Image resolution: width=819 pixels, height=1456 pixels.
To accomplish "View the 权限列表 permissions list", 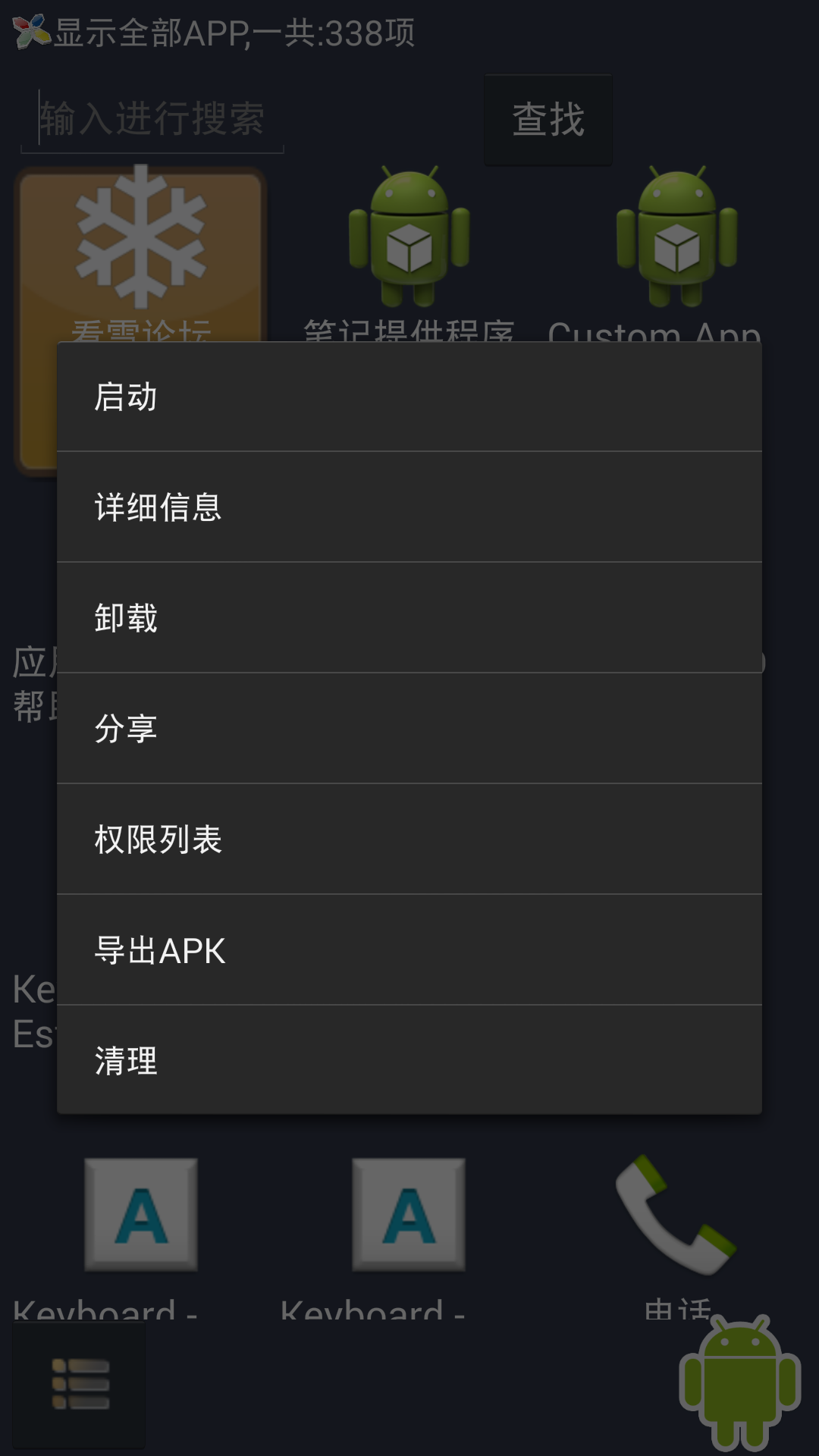I will click(409, 839).
